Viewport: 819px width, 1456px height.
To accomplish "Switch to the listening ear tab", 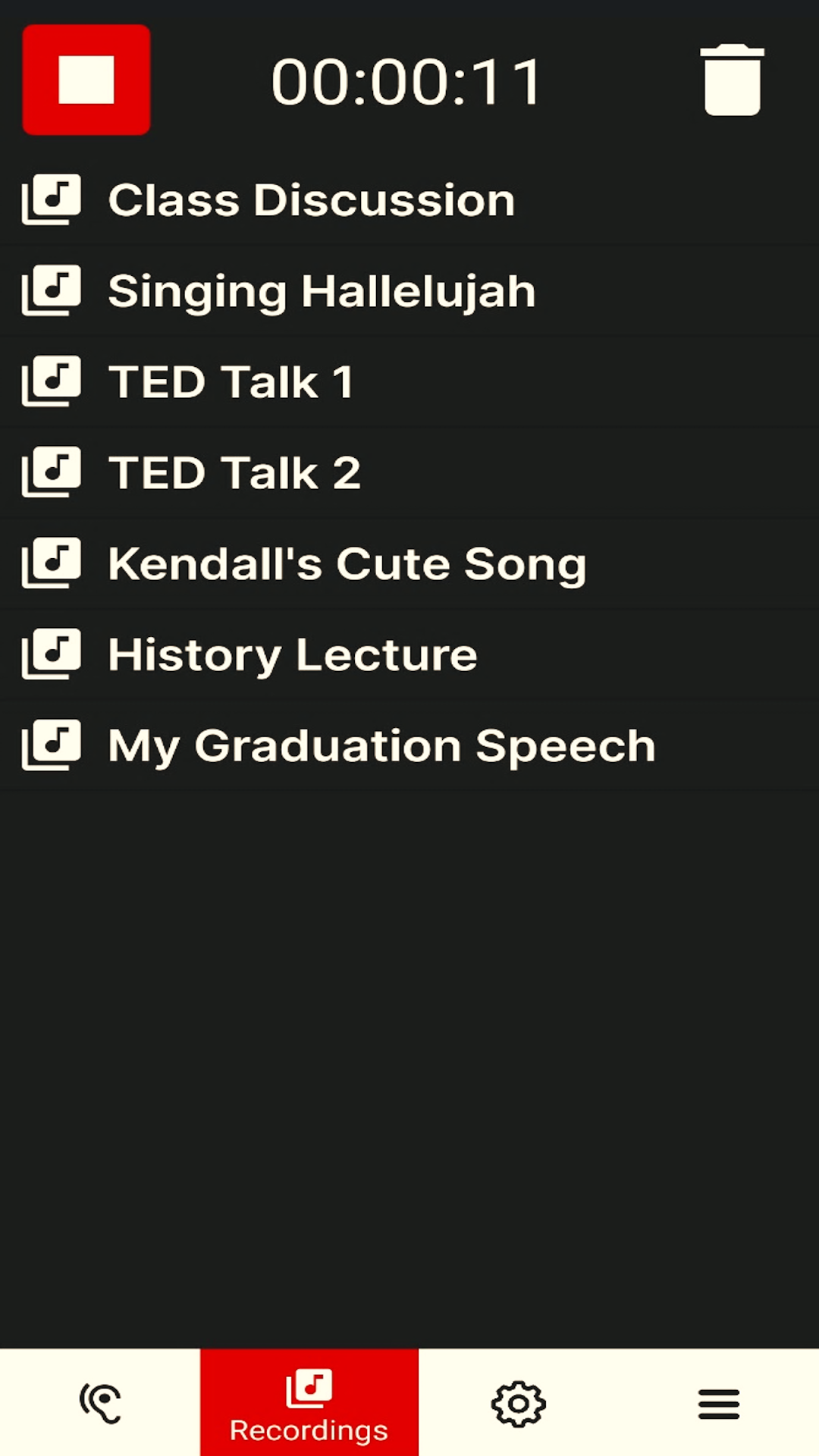I will click(x=100, y=1403).
